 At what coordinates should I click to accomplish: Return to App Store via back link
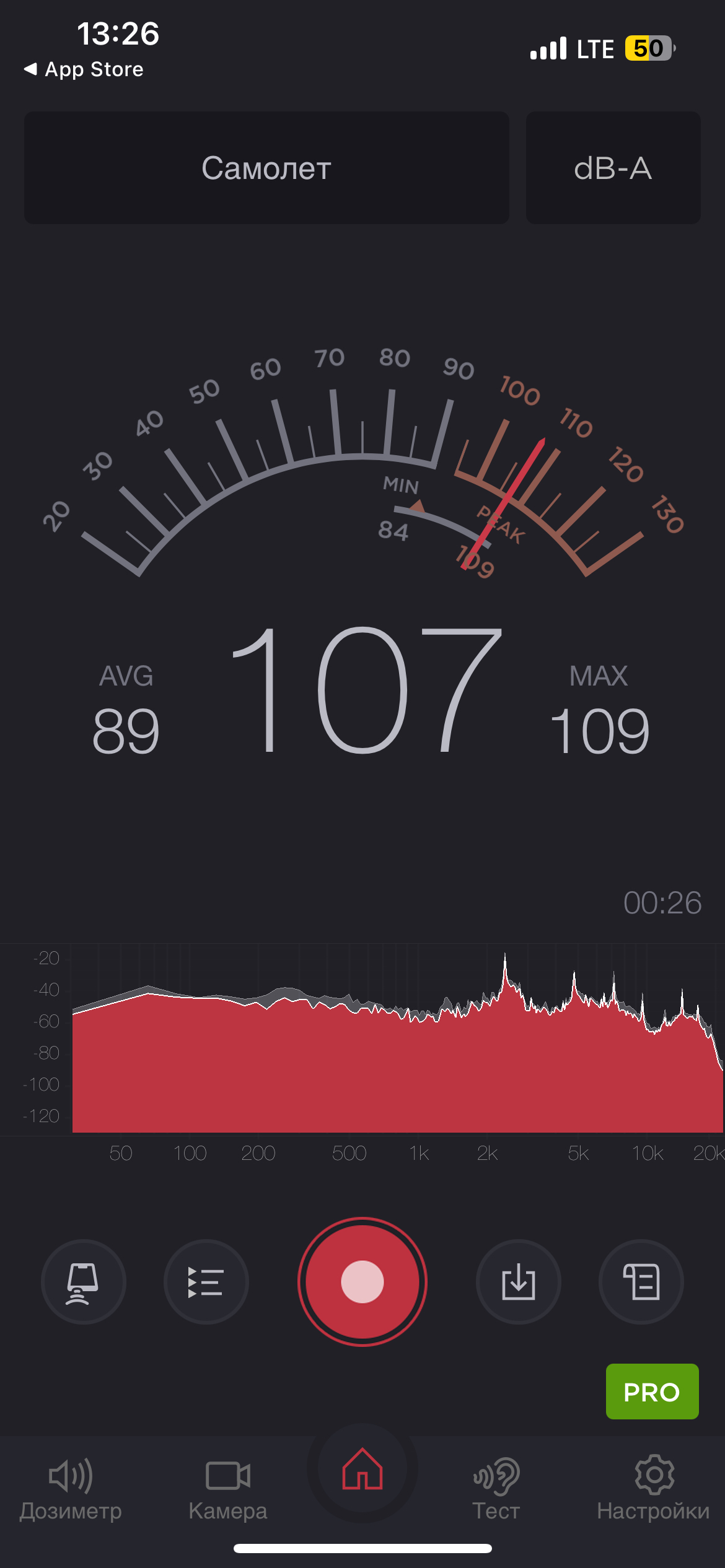[x=84, y=69]
